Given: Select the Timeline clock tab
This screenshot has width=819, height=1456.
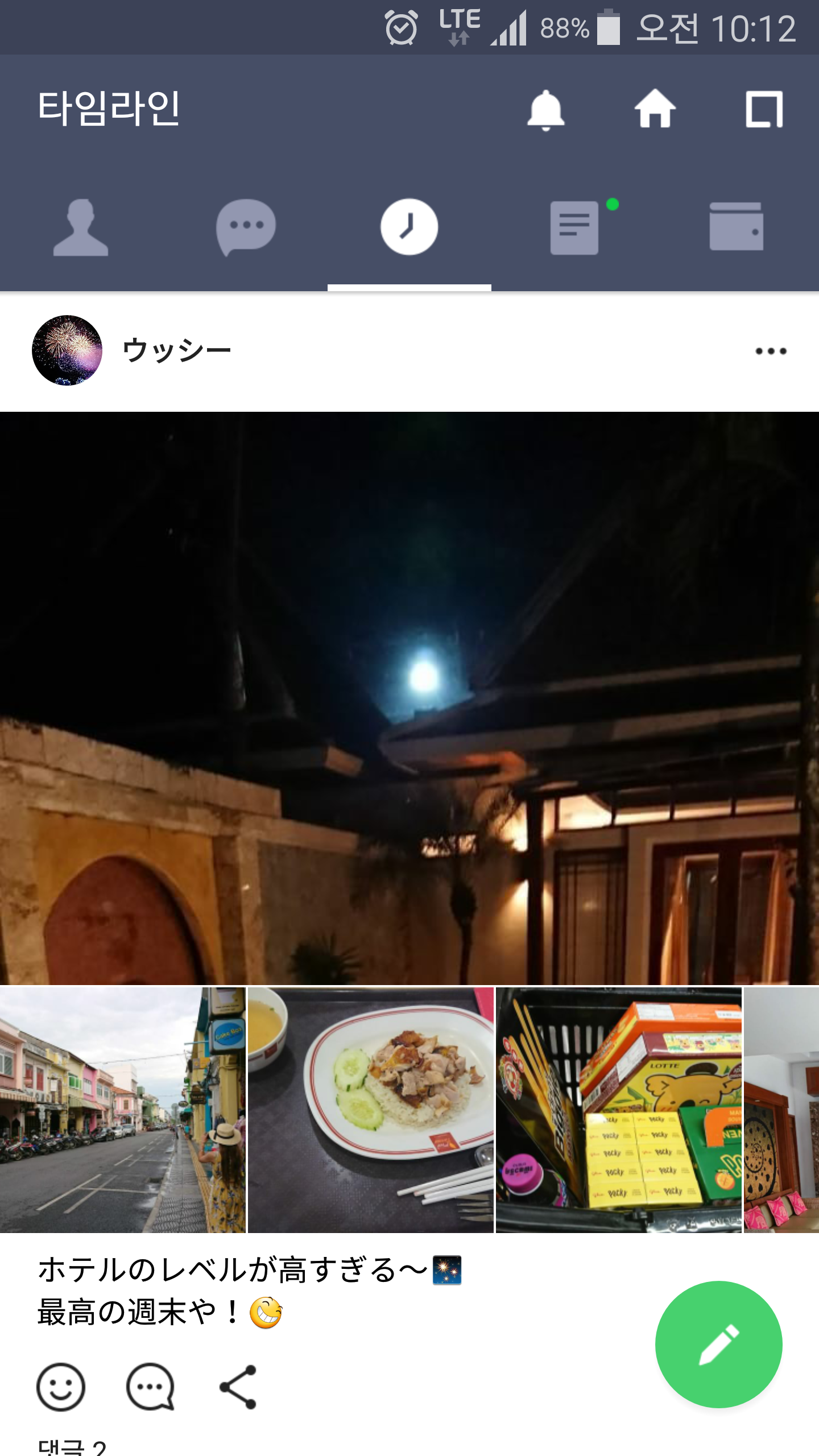Looking at the screenshot, I should (409, 227).
